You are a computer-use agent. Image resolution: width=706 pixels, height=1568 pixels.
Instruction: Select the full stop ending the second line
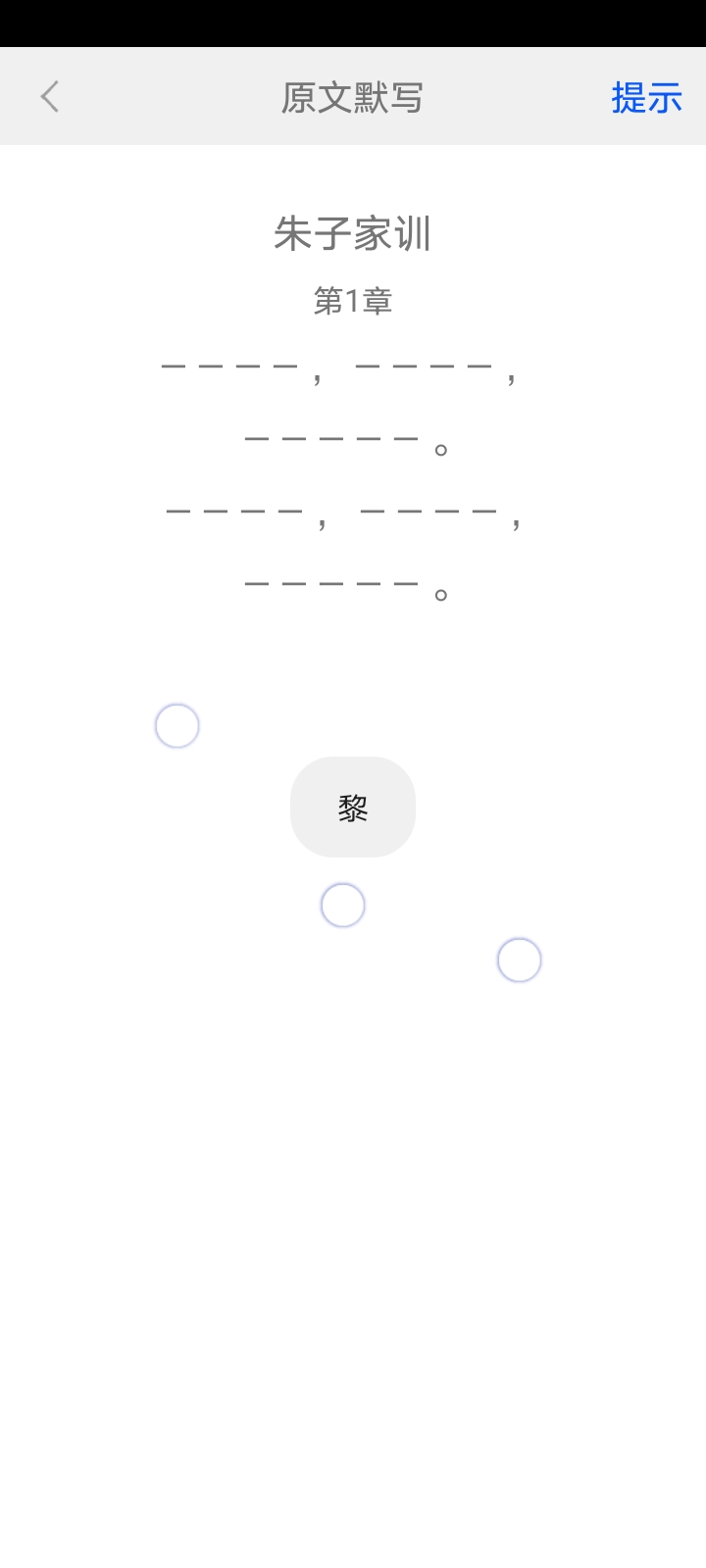click(x=440, y=449)
